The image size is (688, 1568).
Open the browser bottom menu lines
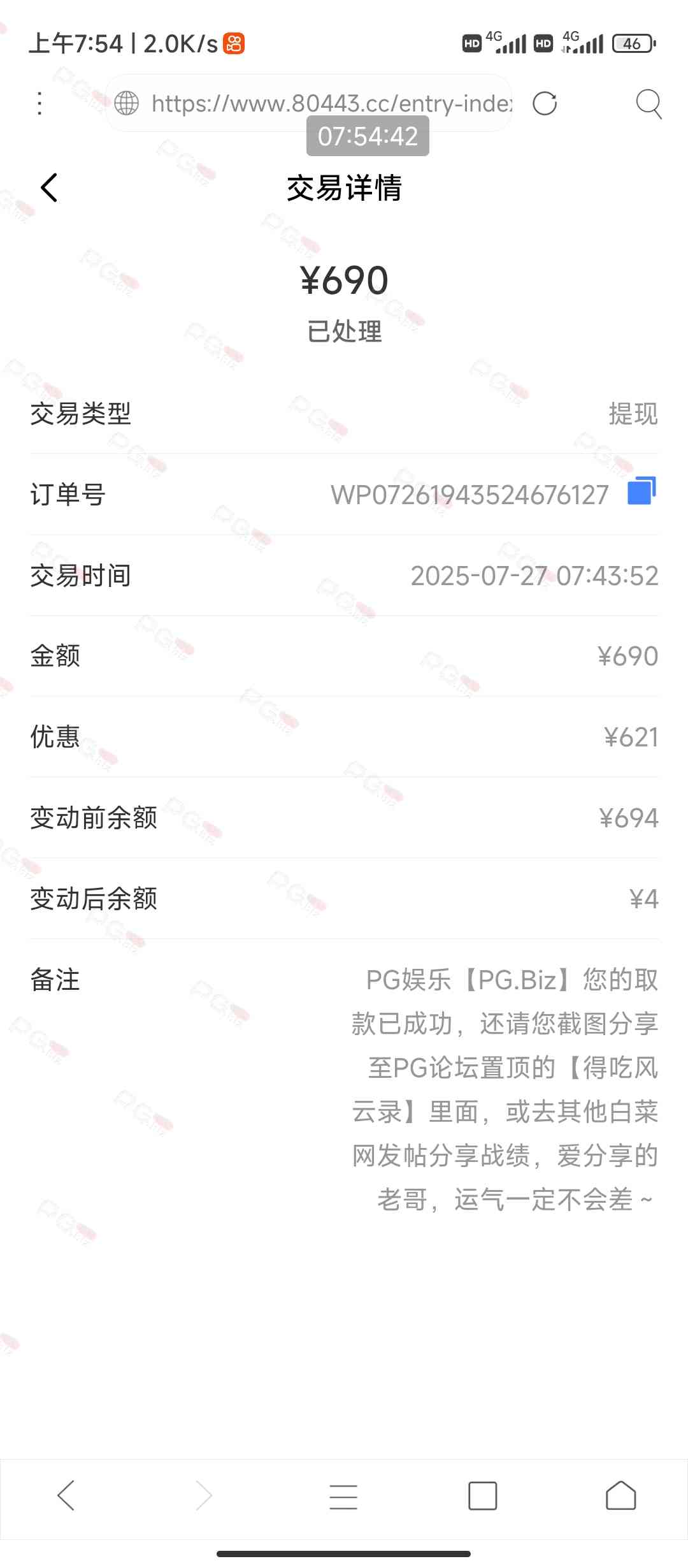pyautogui.click(x=343, y=1496)
